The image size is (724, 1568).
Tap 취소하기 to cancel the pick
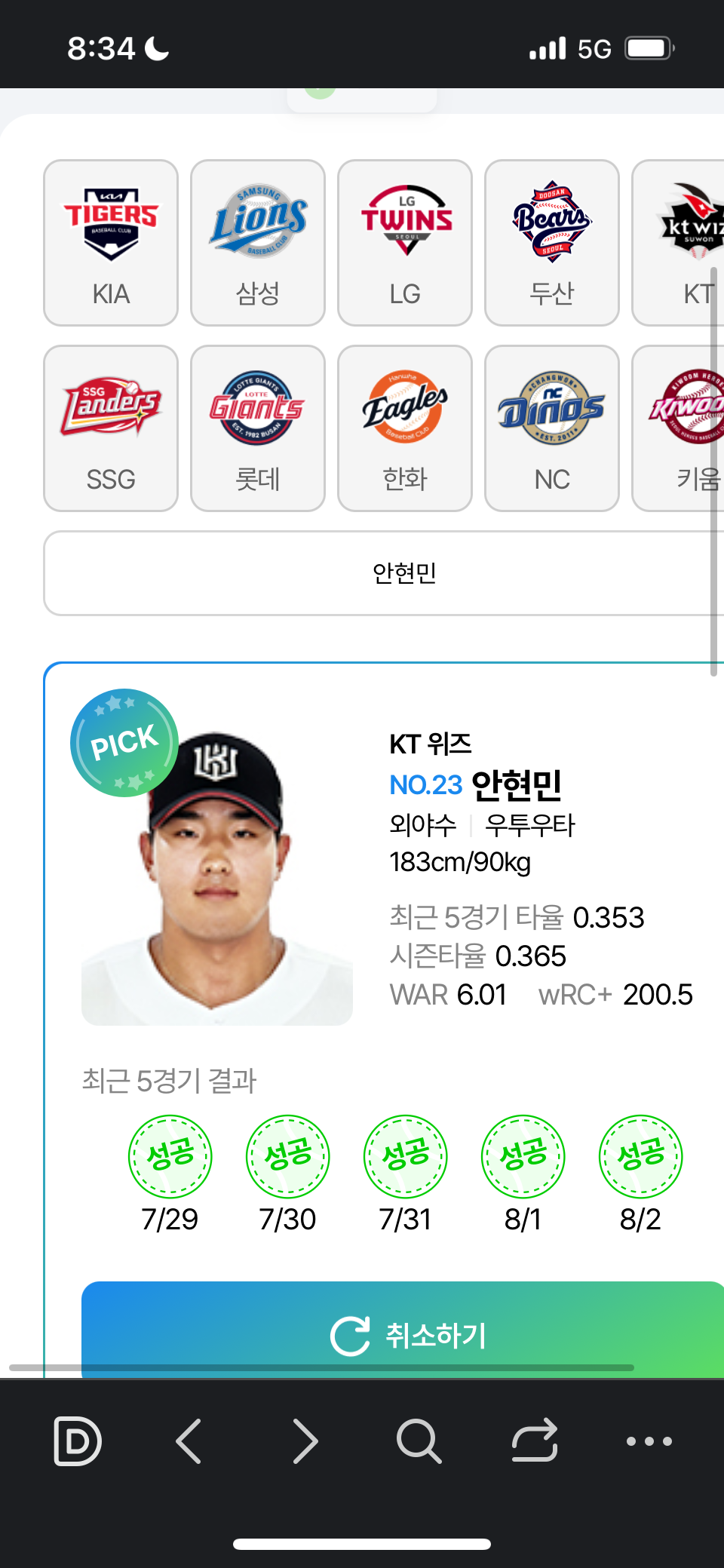407,1333
